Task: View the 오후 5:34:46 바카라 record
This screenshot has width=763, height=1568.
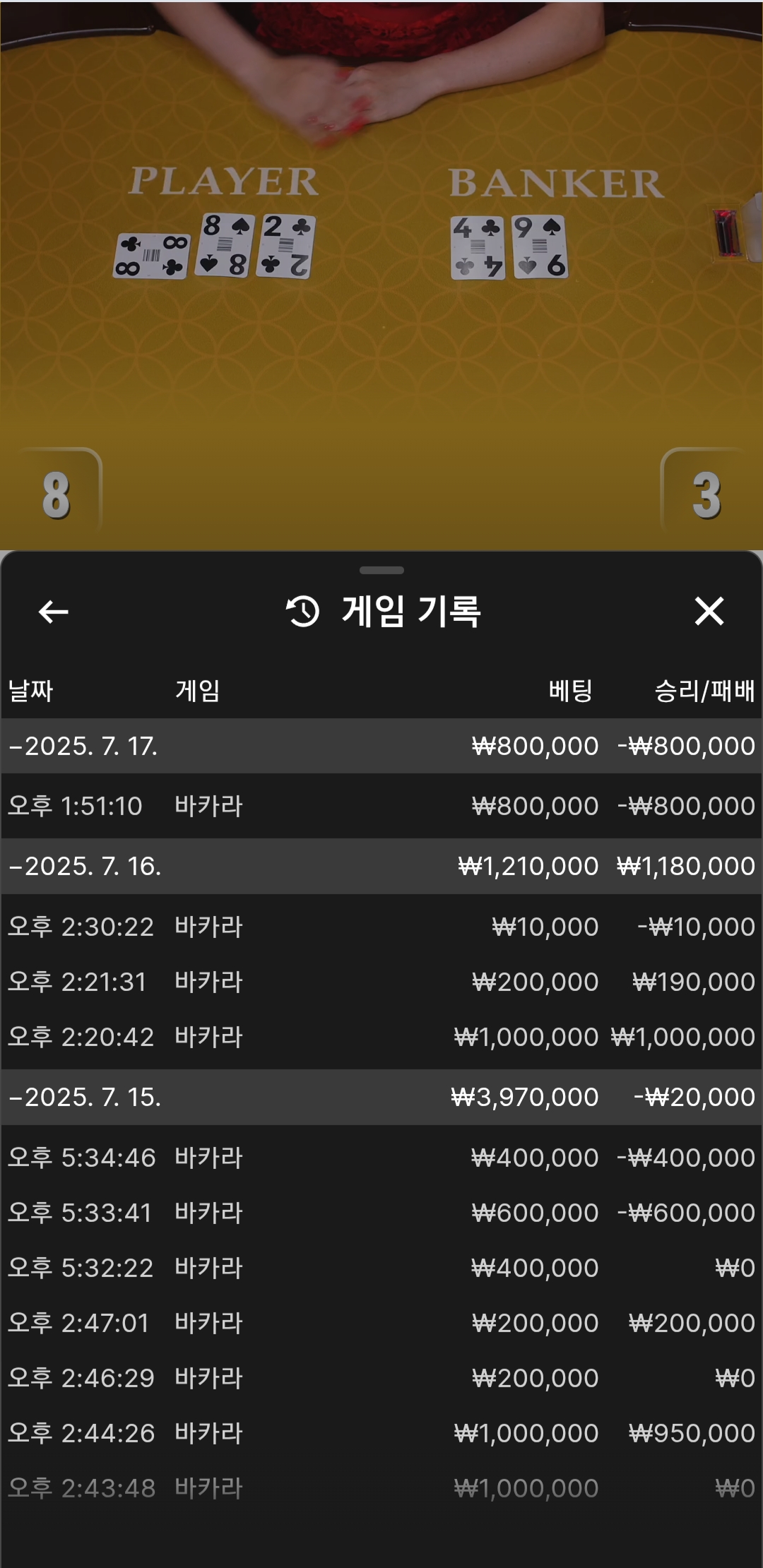Action: 381,1158
